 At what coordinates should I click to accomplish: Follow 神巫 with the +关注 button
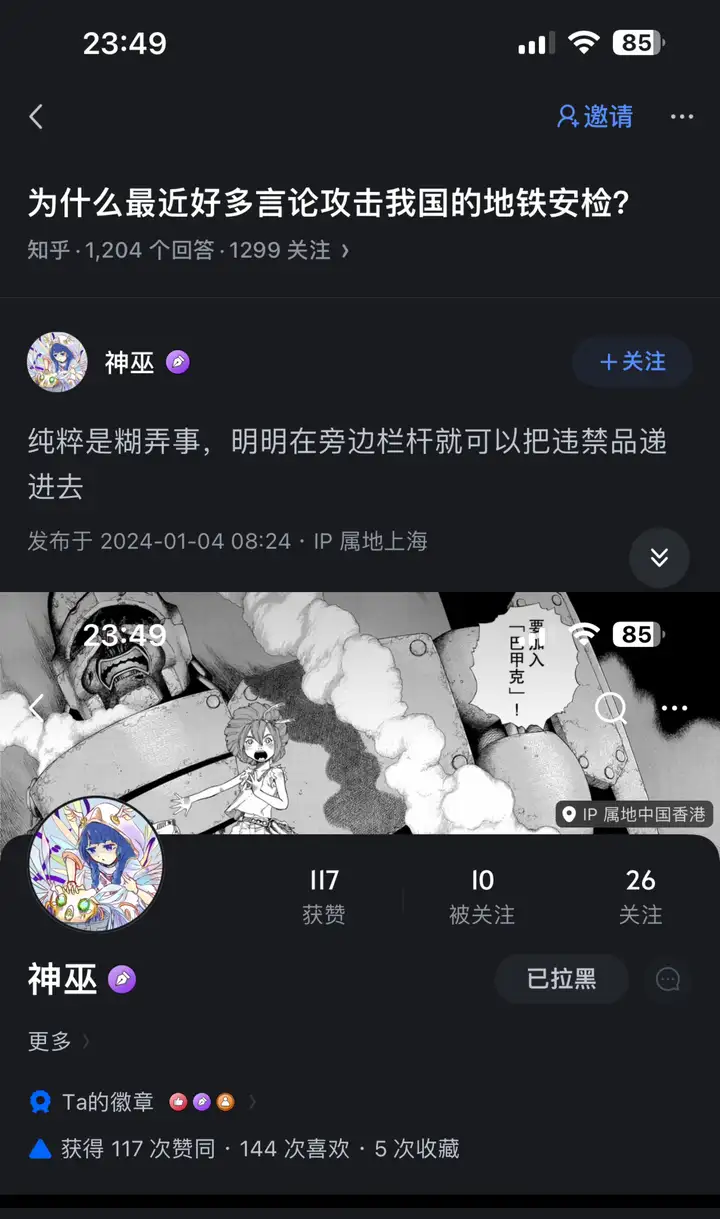[x=632, y=362]
